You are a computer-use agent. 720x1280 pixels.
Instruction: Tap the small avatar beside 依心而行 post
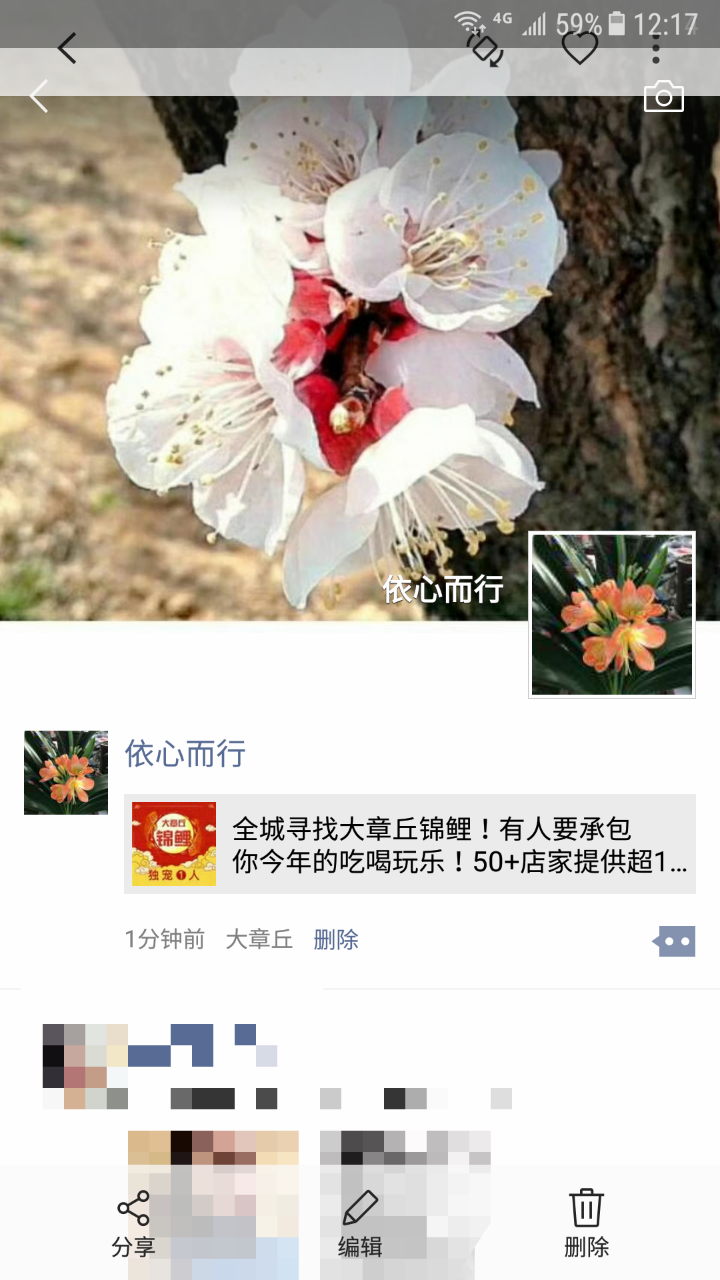[66, 772]
